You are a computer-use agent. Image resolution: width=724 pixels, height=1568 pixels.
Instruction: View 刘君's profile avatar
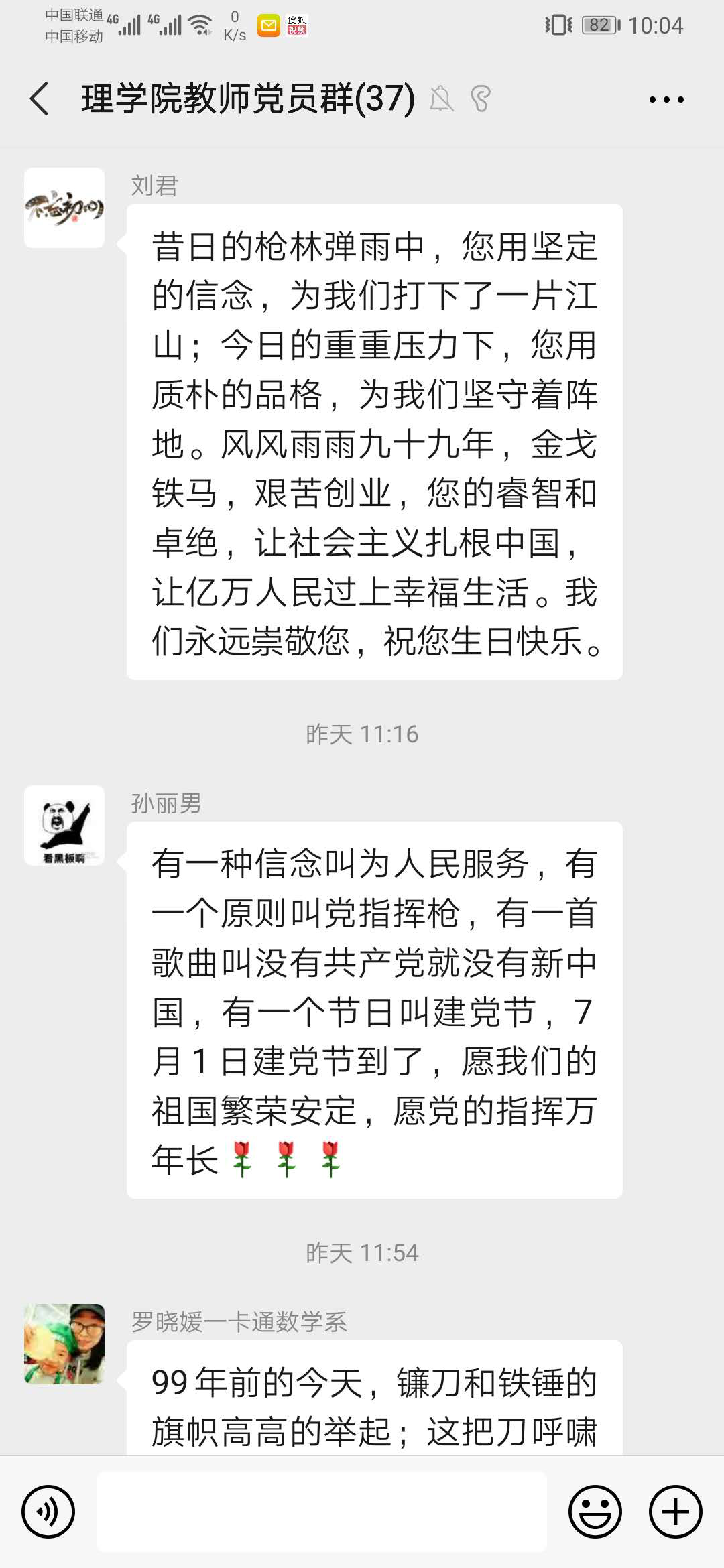coord(64,208)
